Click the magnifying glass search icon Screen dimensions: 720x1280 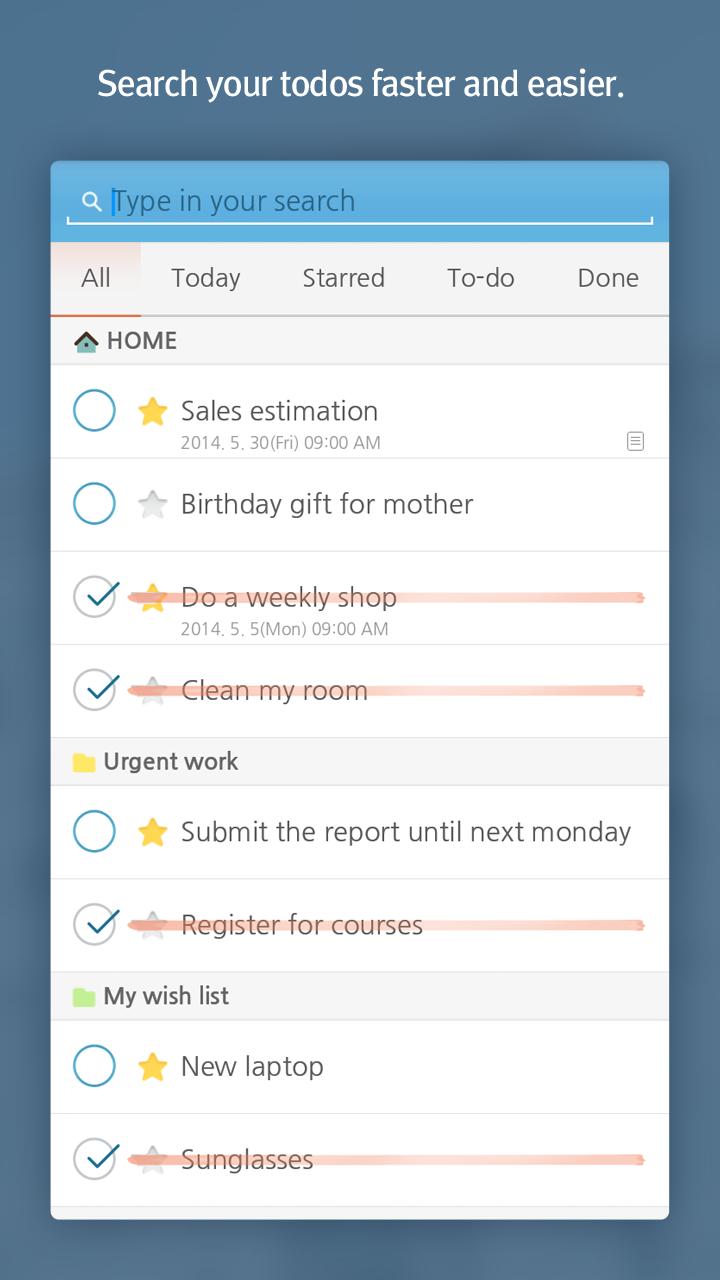[91, 201]
